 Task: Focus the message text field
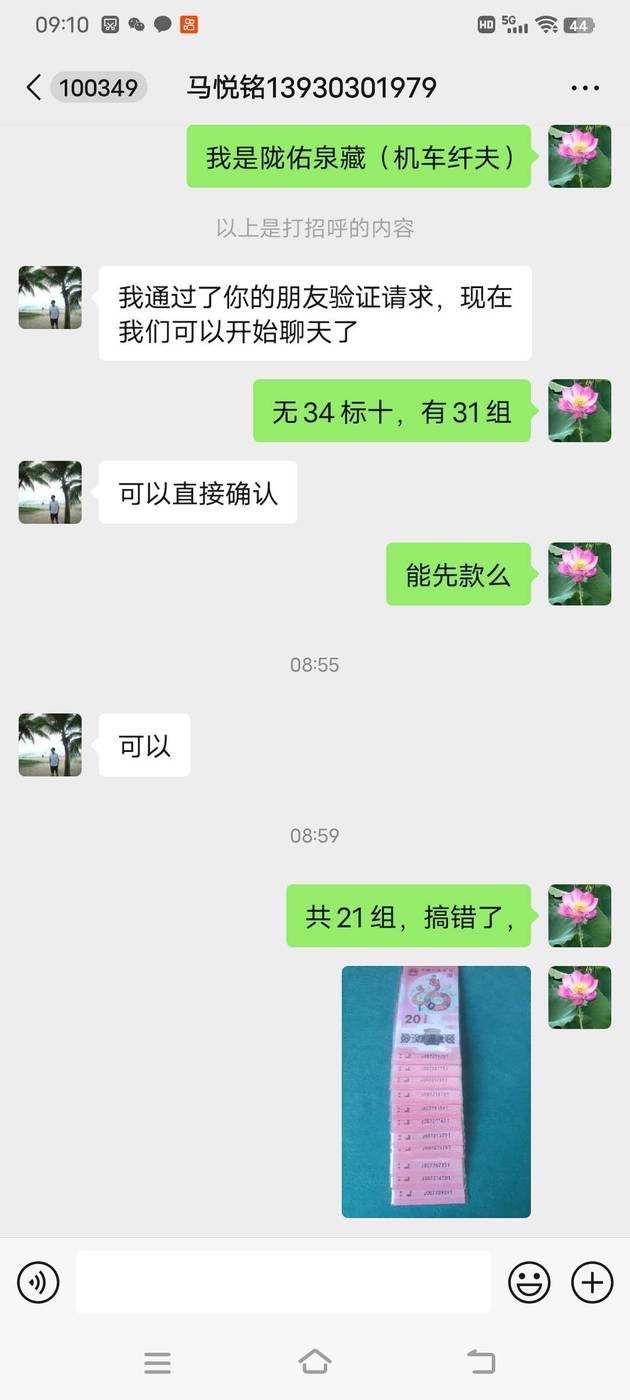click(x=283, y=1282)
